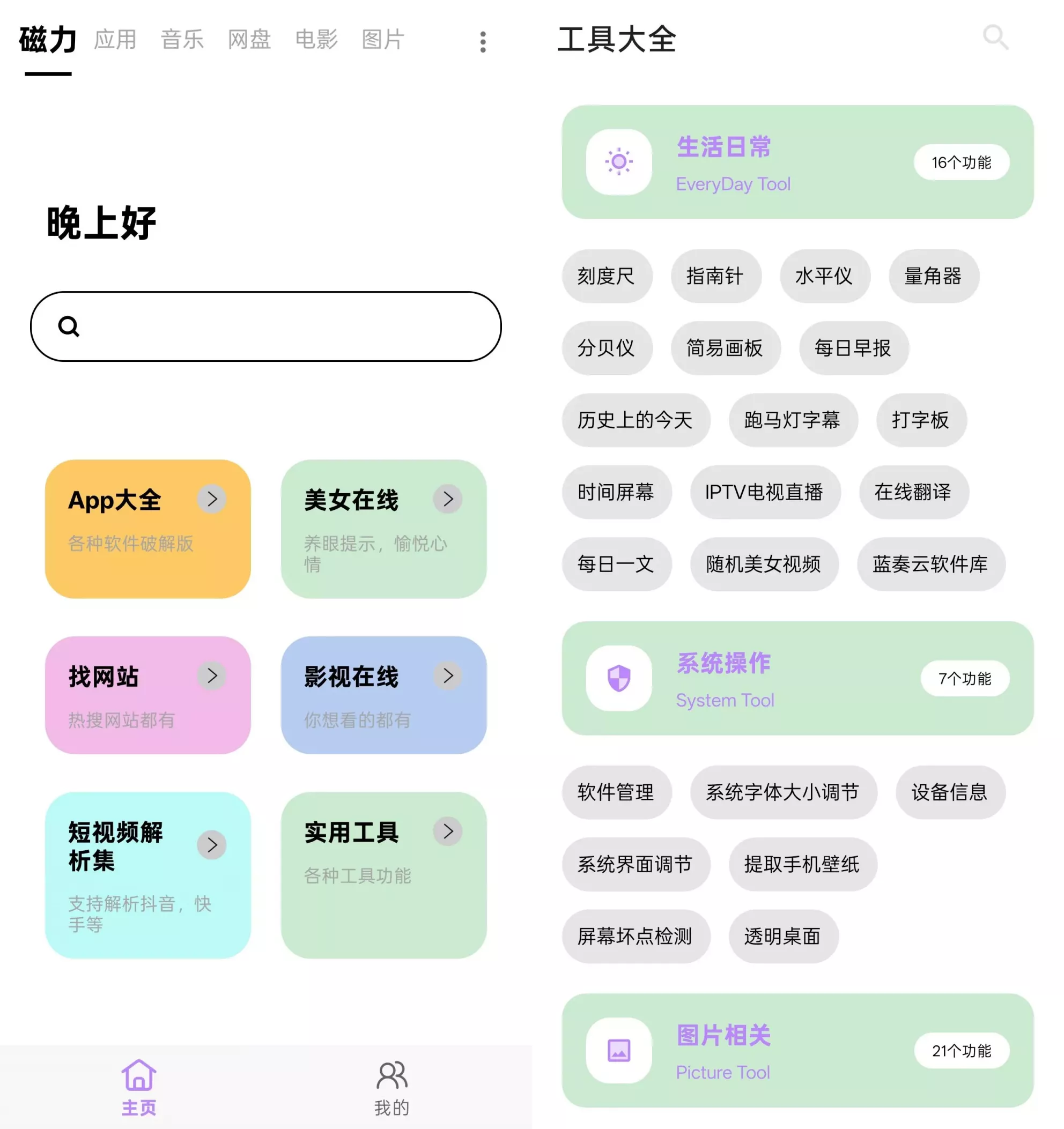Screen dimensions: 1064x1129
Task: Open the 软件管理 tool
Action: point(616,792)
